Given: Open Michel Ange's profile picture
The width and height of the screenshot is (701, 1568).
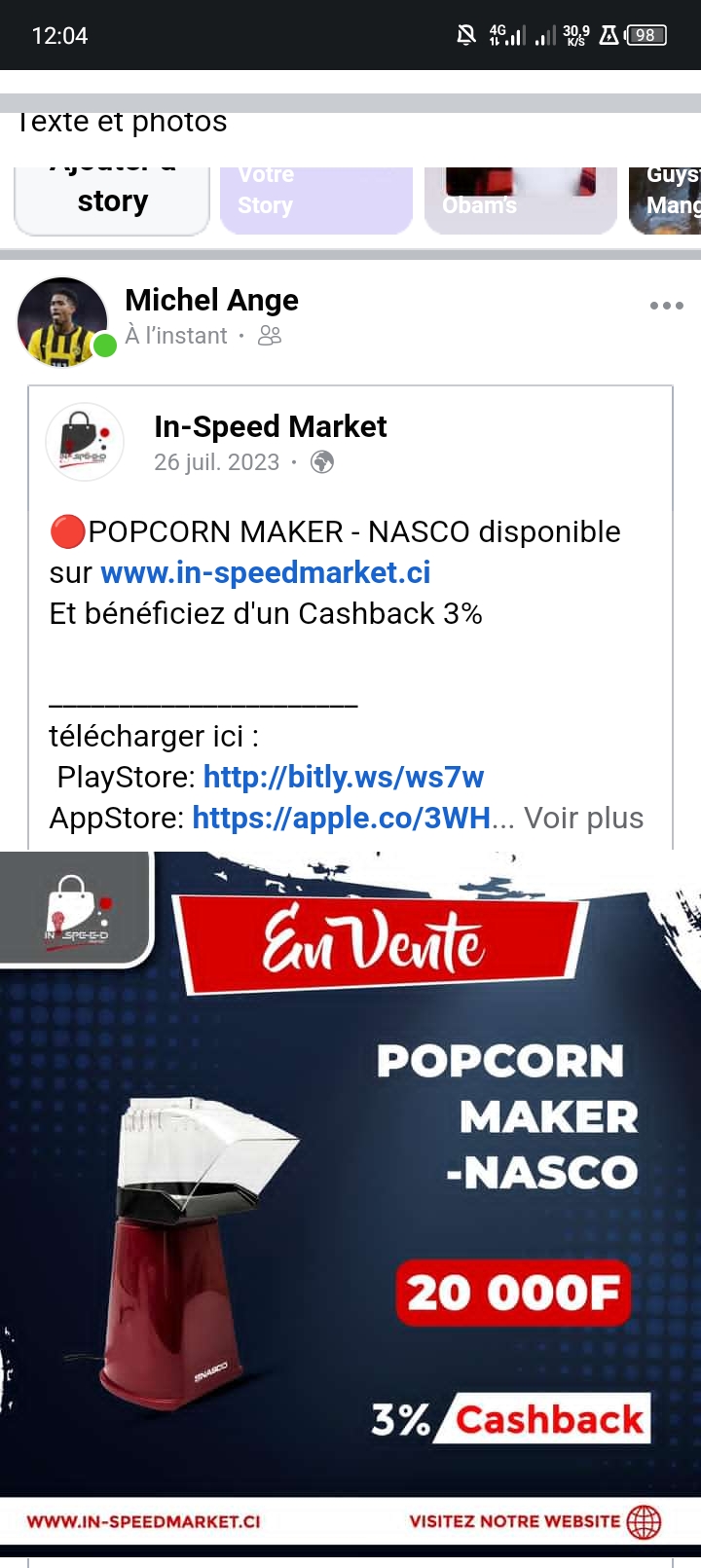Looking at the screenshot, I should click(x=62, y=321).
